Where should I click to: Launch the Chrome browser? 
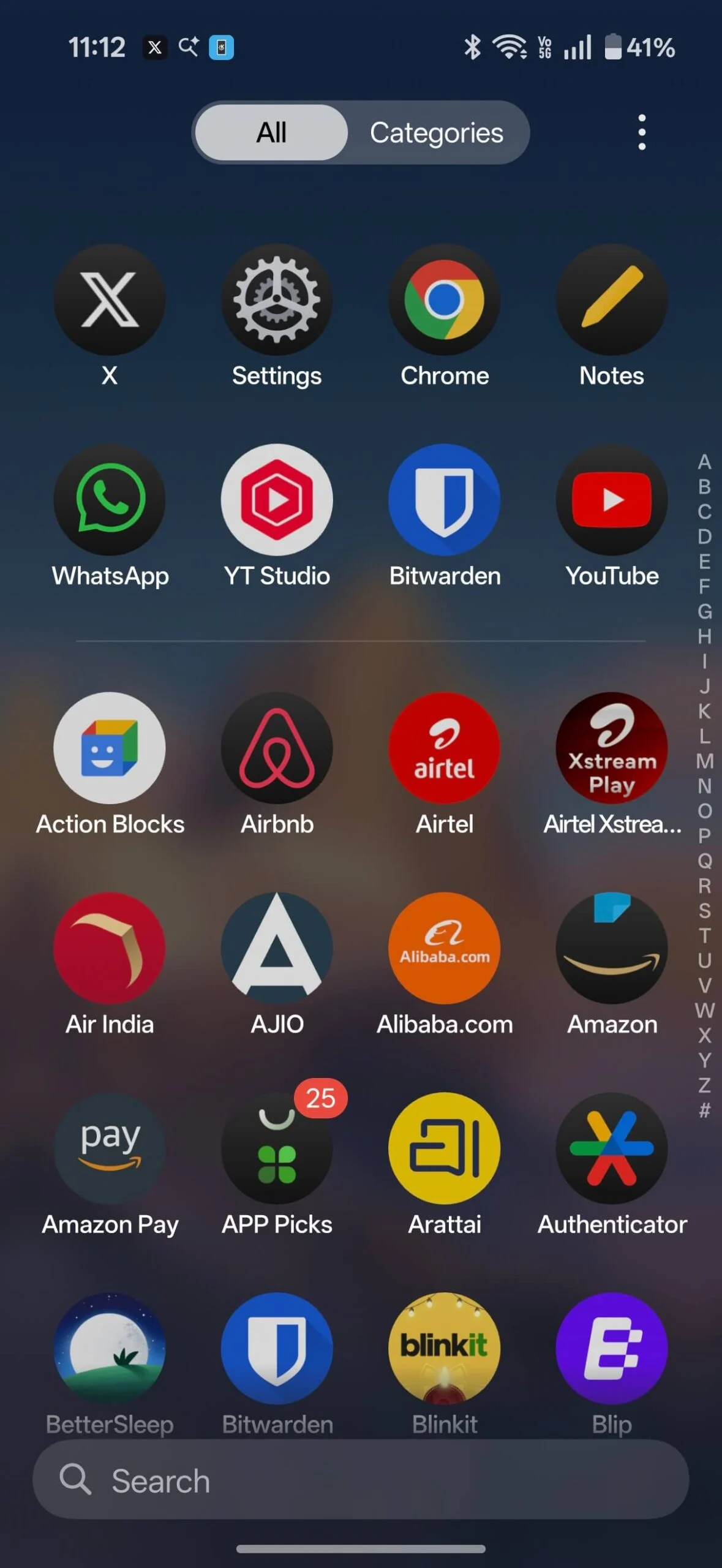tap(445, 300)
